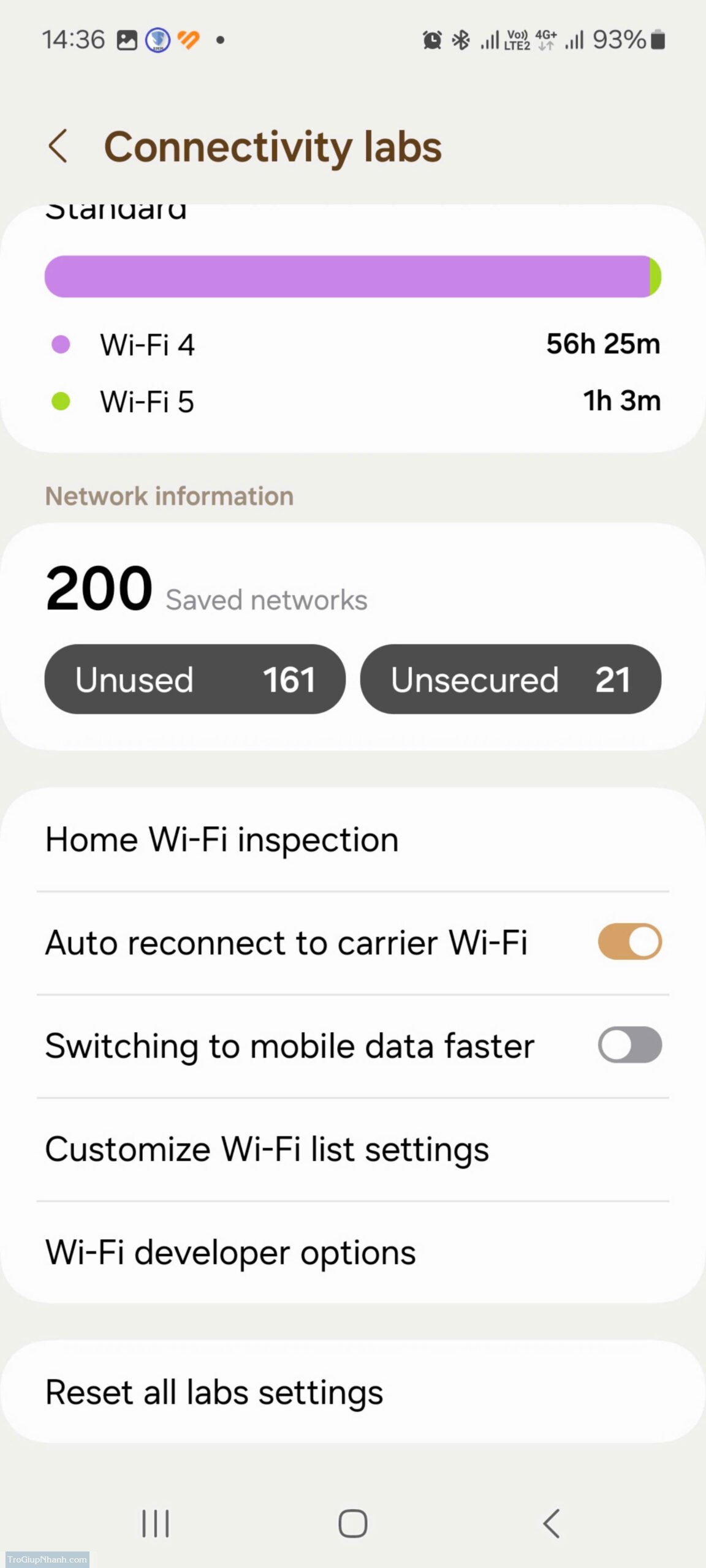The image size is (706, 1568).
Task: Go to the home screen
Action: (353, 1523)
